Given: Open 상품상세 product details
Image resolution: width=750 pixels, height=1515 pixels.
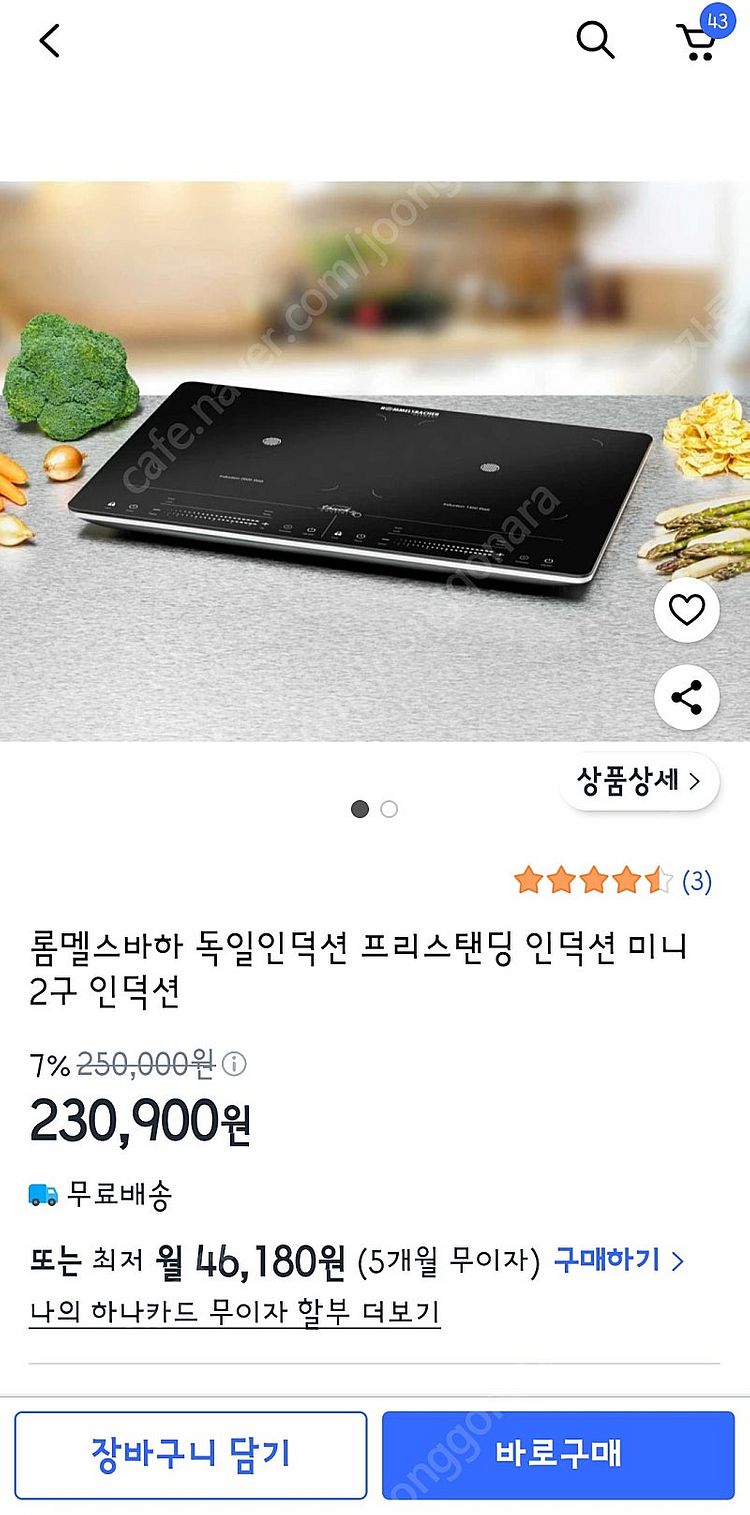Looking at the screenshot, I should [639, 781].
